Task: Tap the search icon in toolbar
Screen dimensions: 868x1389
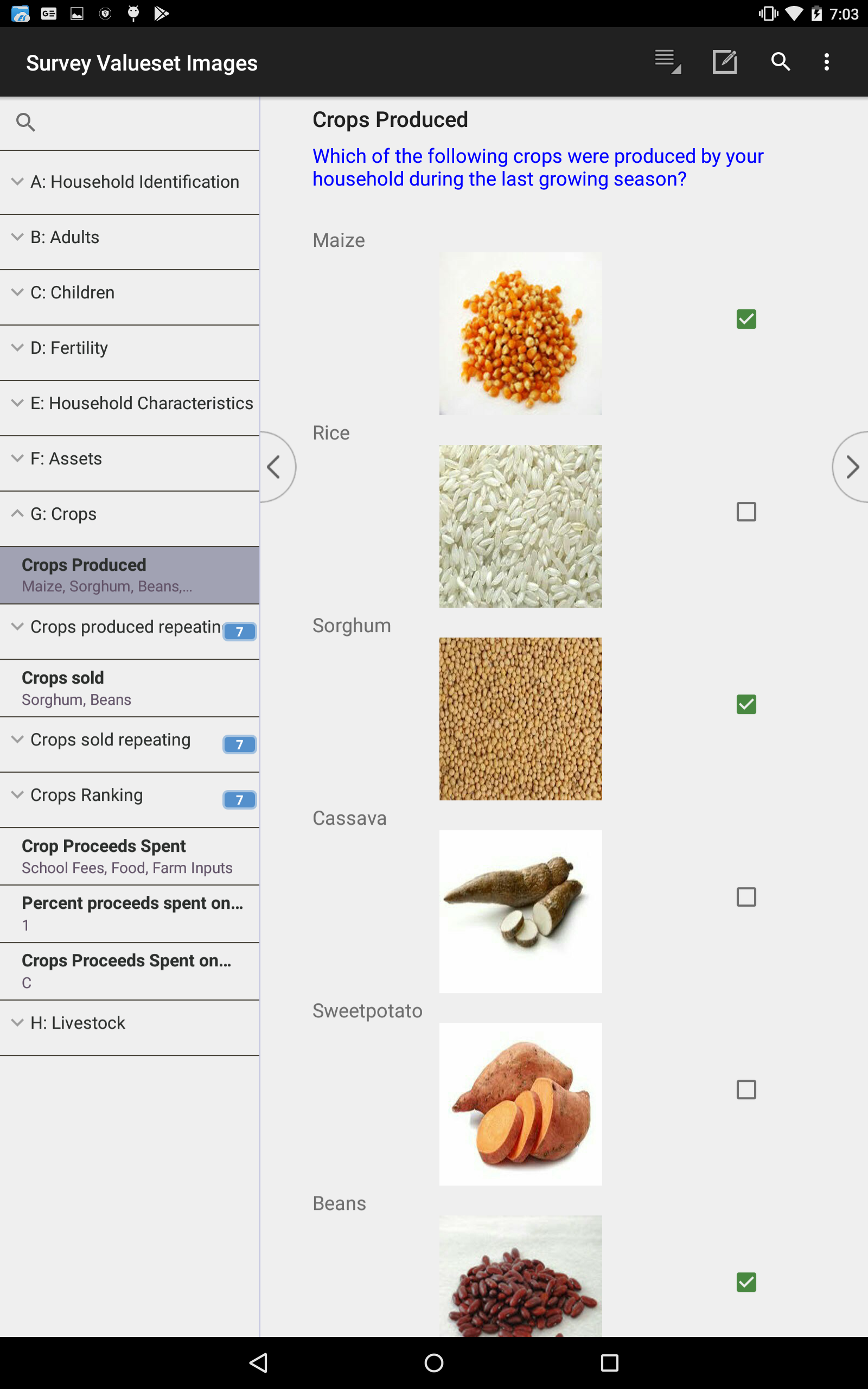Action: [x=780, y=62]
